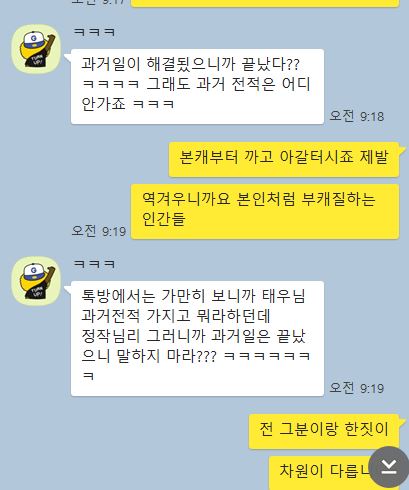The width and height of the screenshot is (409, 490).
Task: Open the sender's profile picture beside the 9:19 message
Action: (x=36, y=281)
